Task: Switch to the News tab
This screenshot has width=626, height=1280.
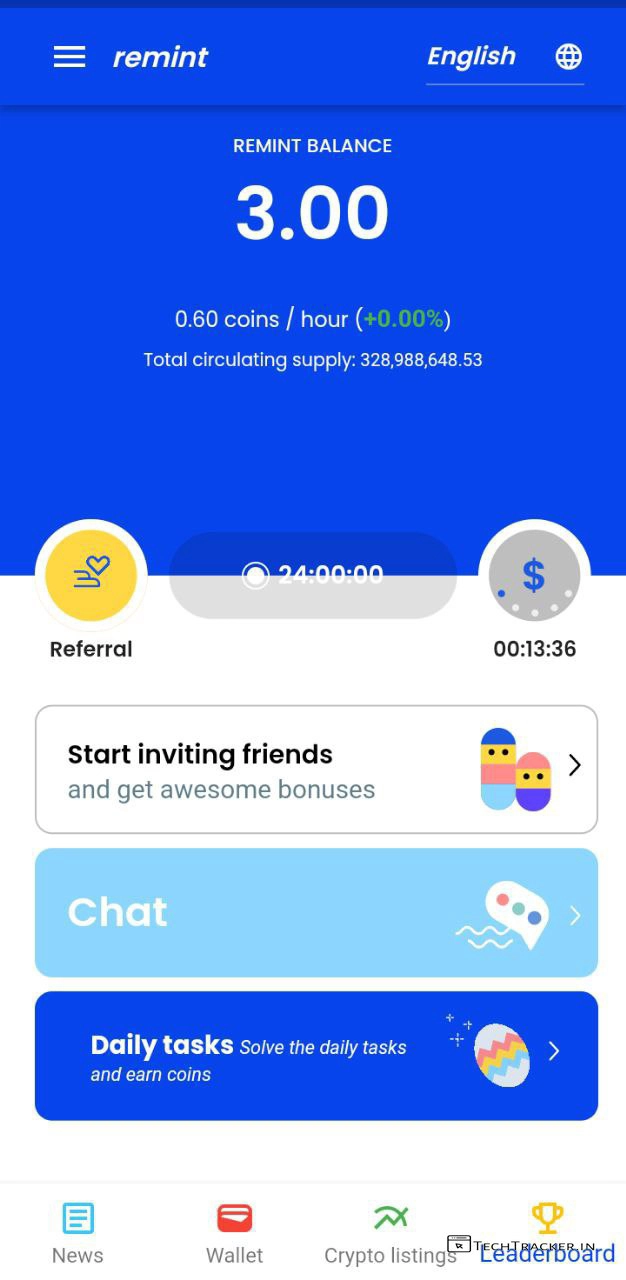Action: click(78, 1233)
